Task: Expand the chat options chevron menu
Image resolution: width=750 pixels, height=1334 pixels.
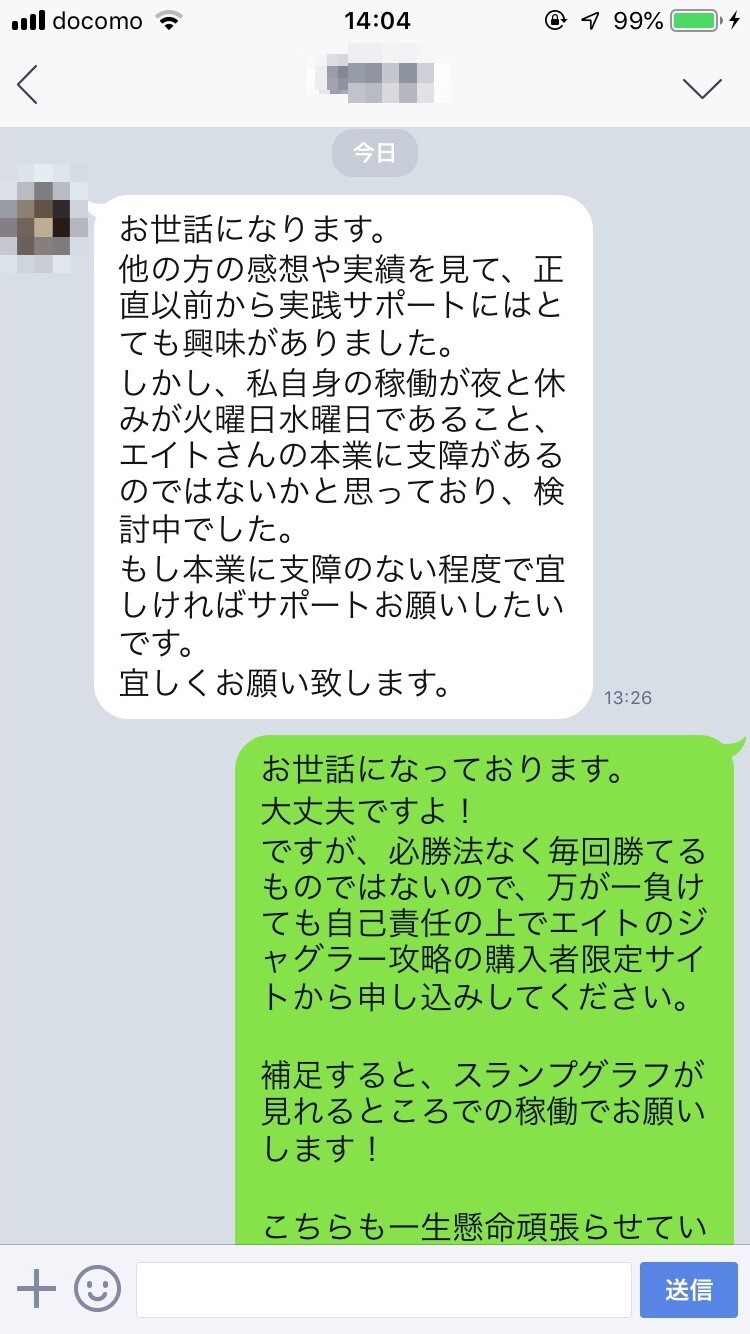Action: [x=702, y=87]
